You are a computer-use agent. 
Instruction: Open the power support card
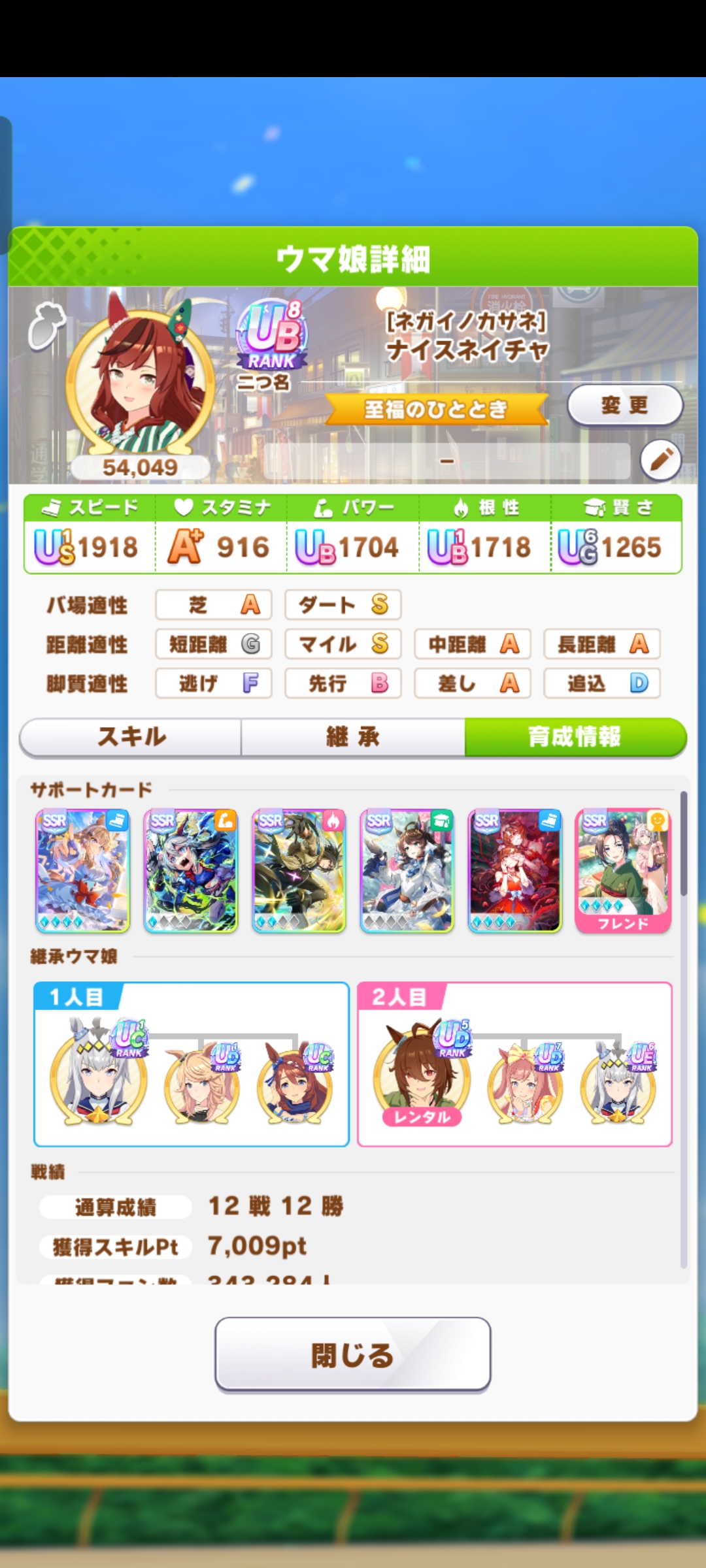(x=190, y=870)
